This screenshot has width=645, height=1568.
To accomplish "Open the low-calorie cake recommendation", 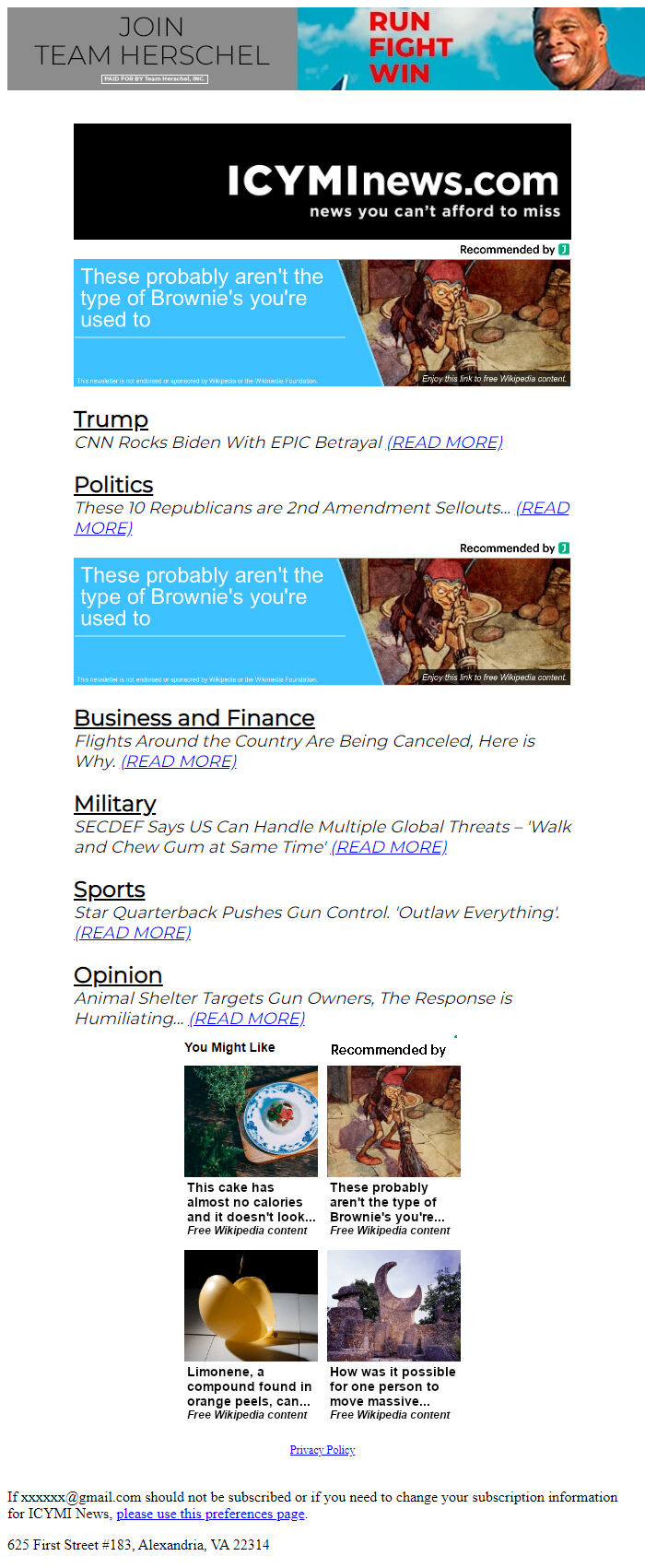I will click(251, 1150).
